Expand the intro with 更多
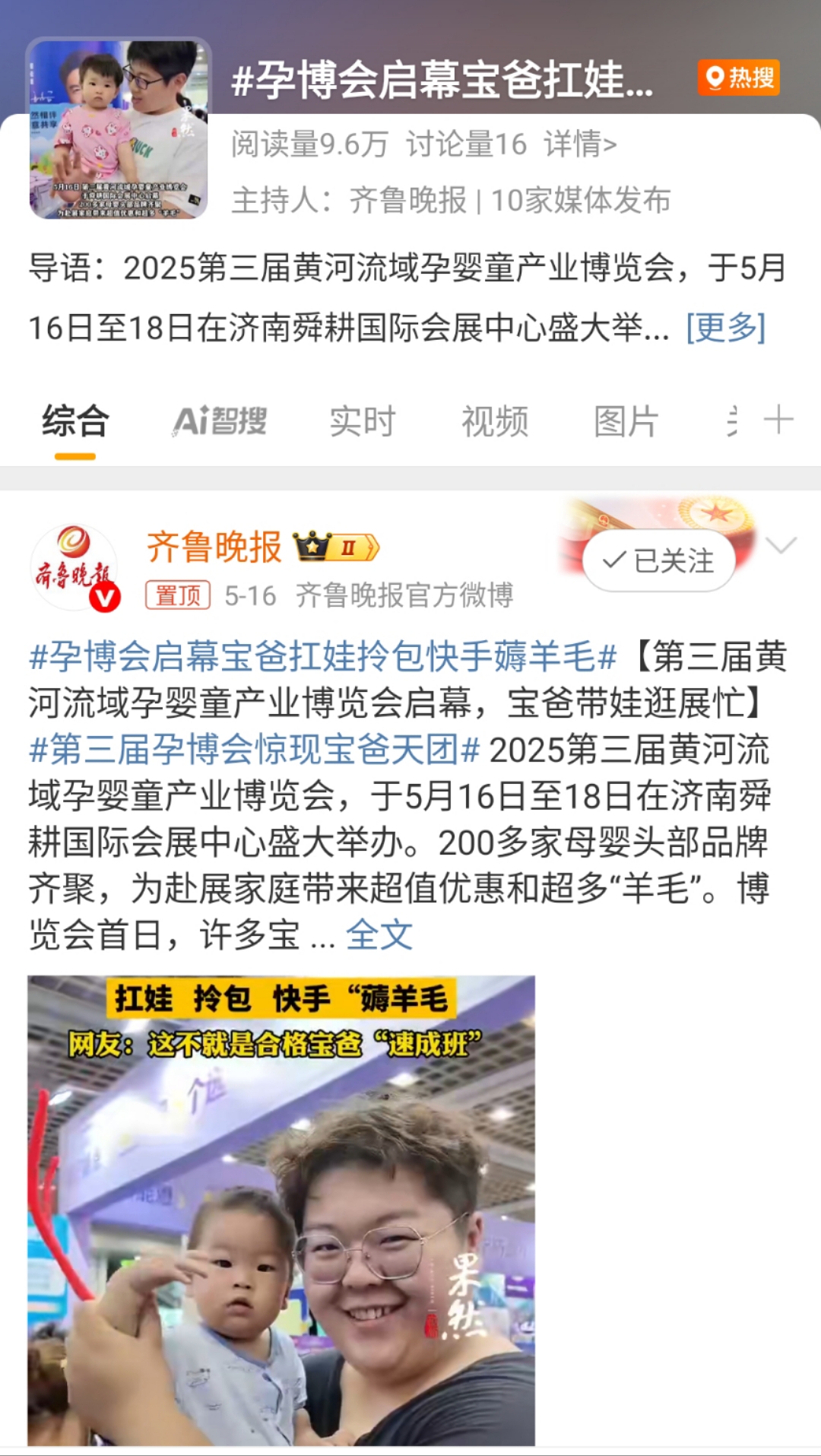Screen dimensions: 821x1456 (x=725, y=328)
